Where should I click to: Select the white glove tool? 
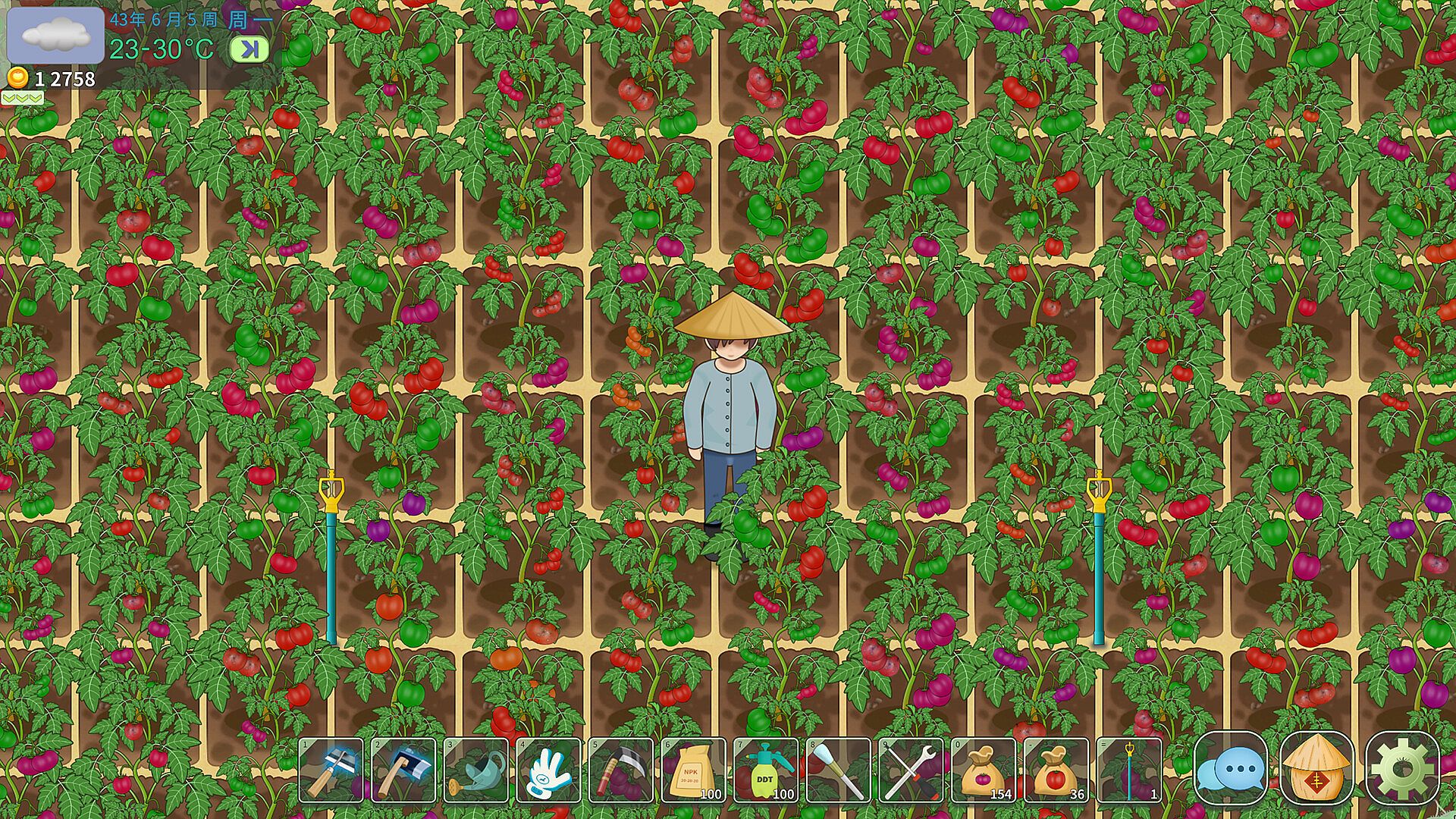click(548, 770)
